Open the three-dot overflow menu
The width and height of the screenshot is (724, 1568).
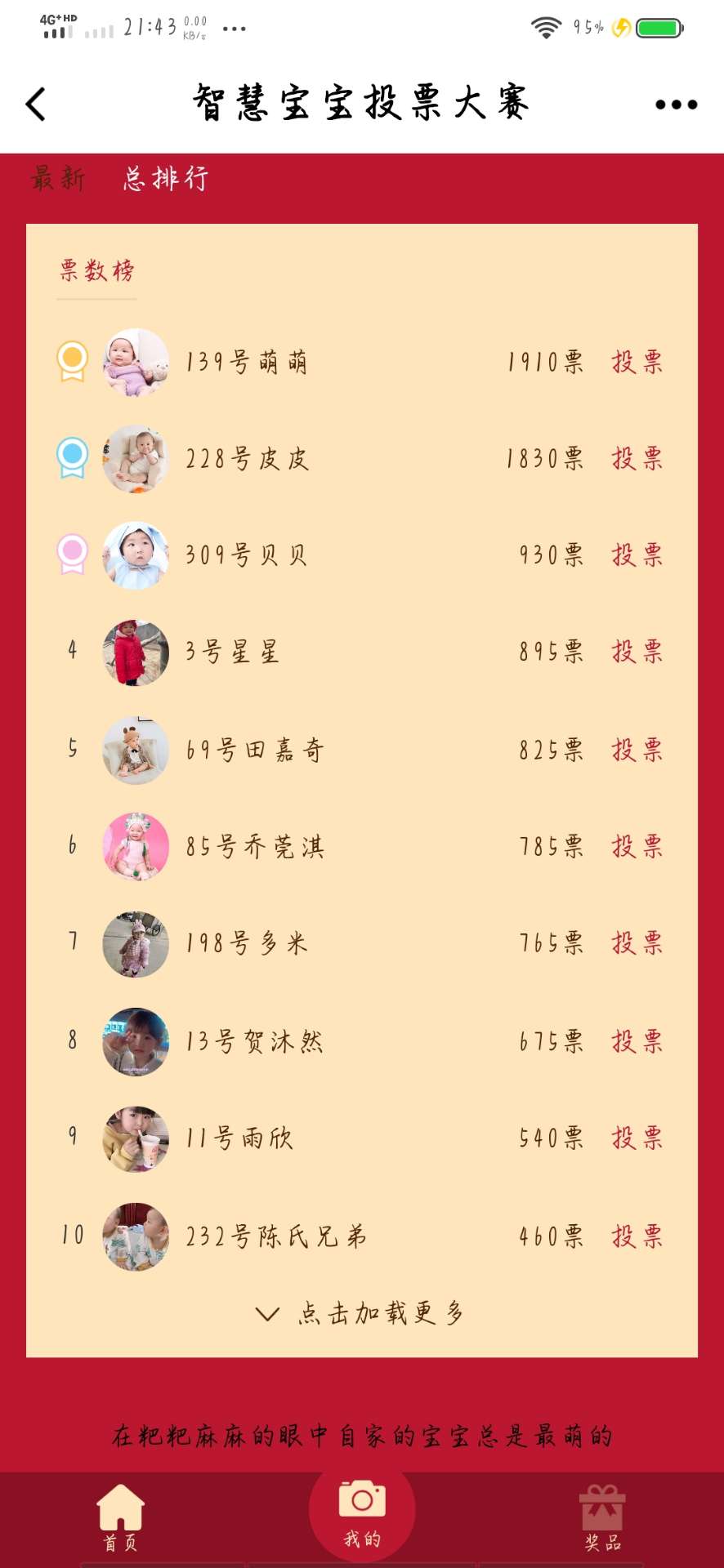pyautogui.click(x=676, y=105)
